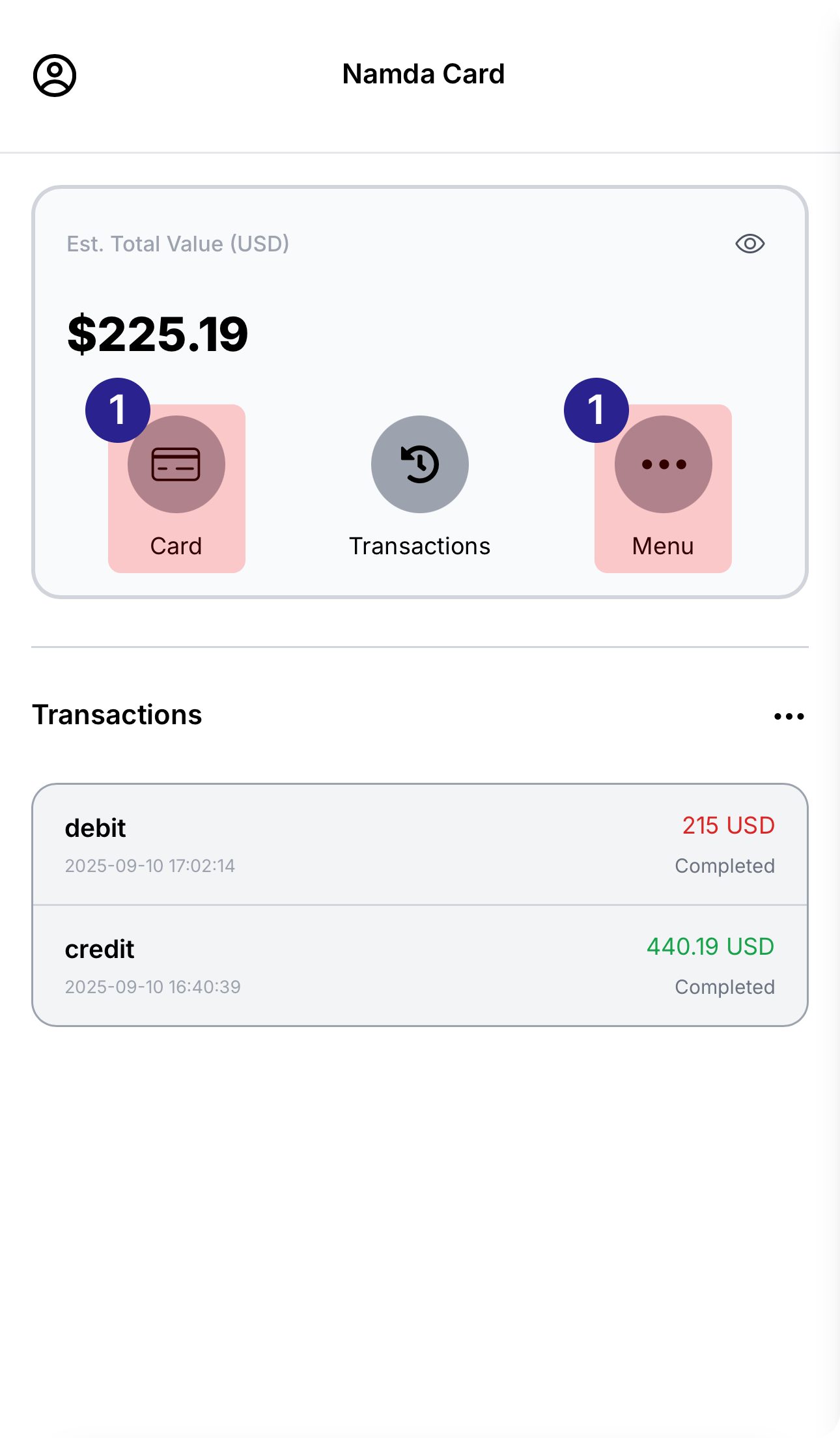The image size is (840, 1438).
Task: Open the profile icon
Action: click(55, 76)
